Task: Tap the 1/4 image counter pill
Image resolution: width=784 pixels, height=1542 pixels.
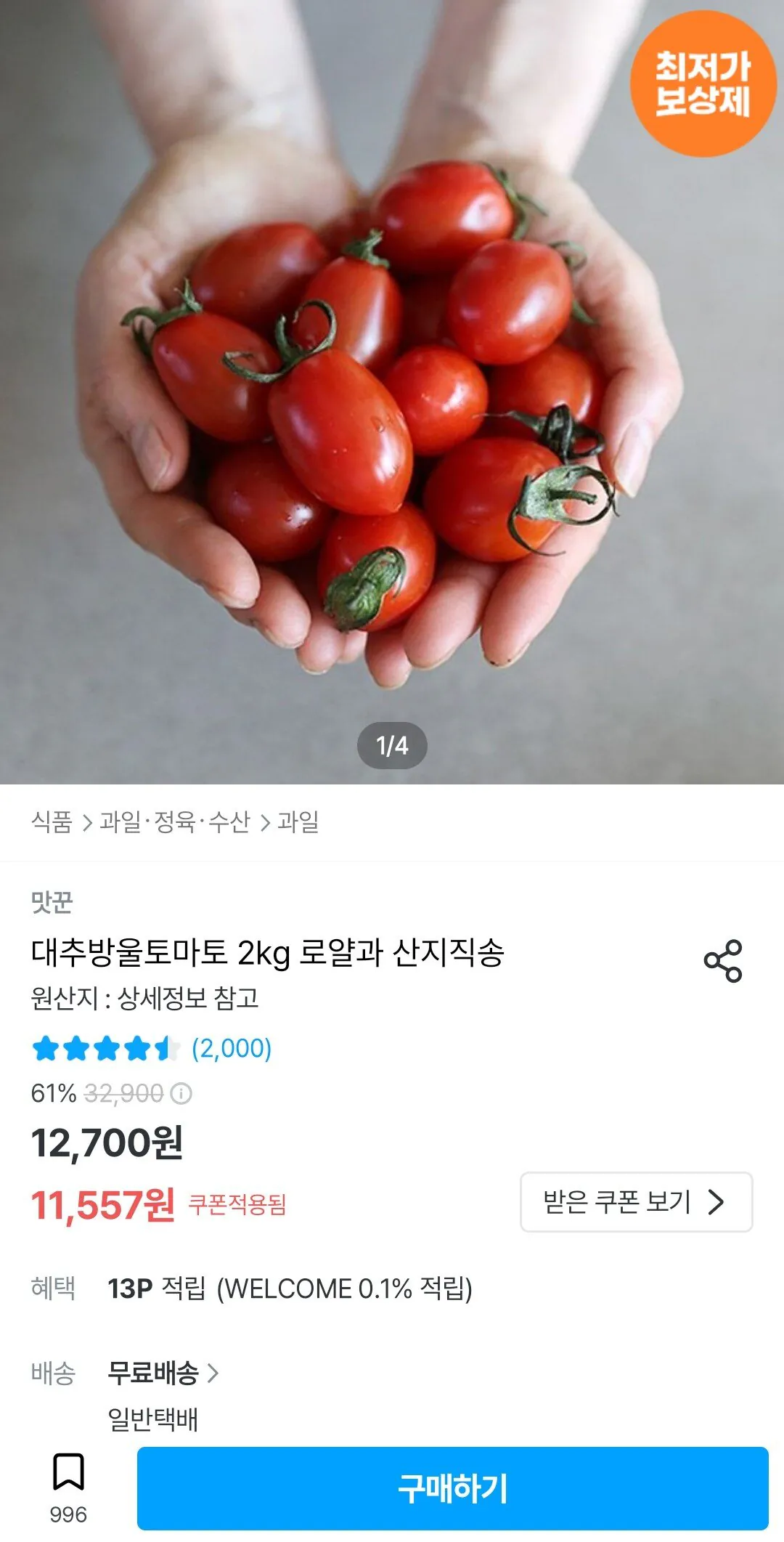Action: (392, 745)
